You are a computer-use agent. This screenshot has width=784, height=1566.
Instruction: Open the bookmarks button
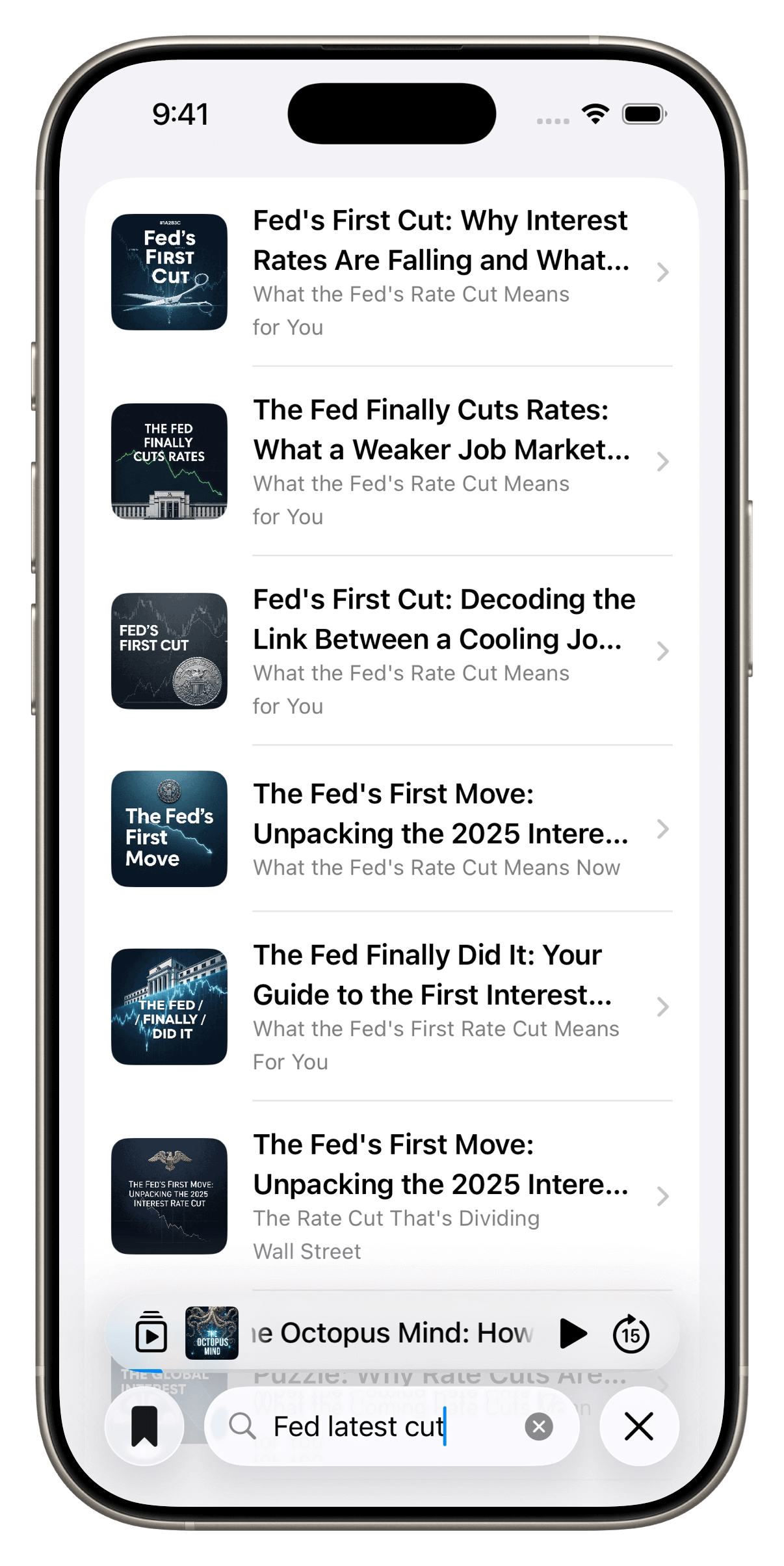144,1426
